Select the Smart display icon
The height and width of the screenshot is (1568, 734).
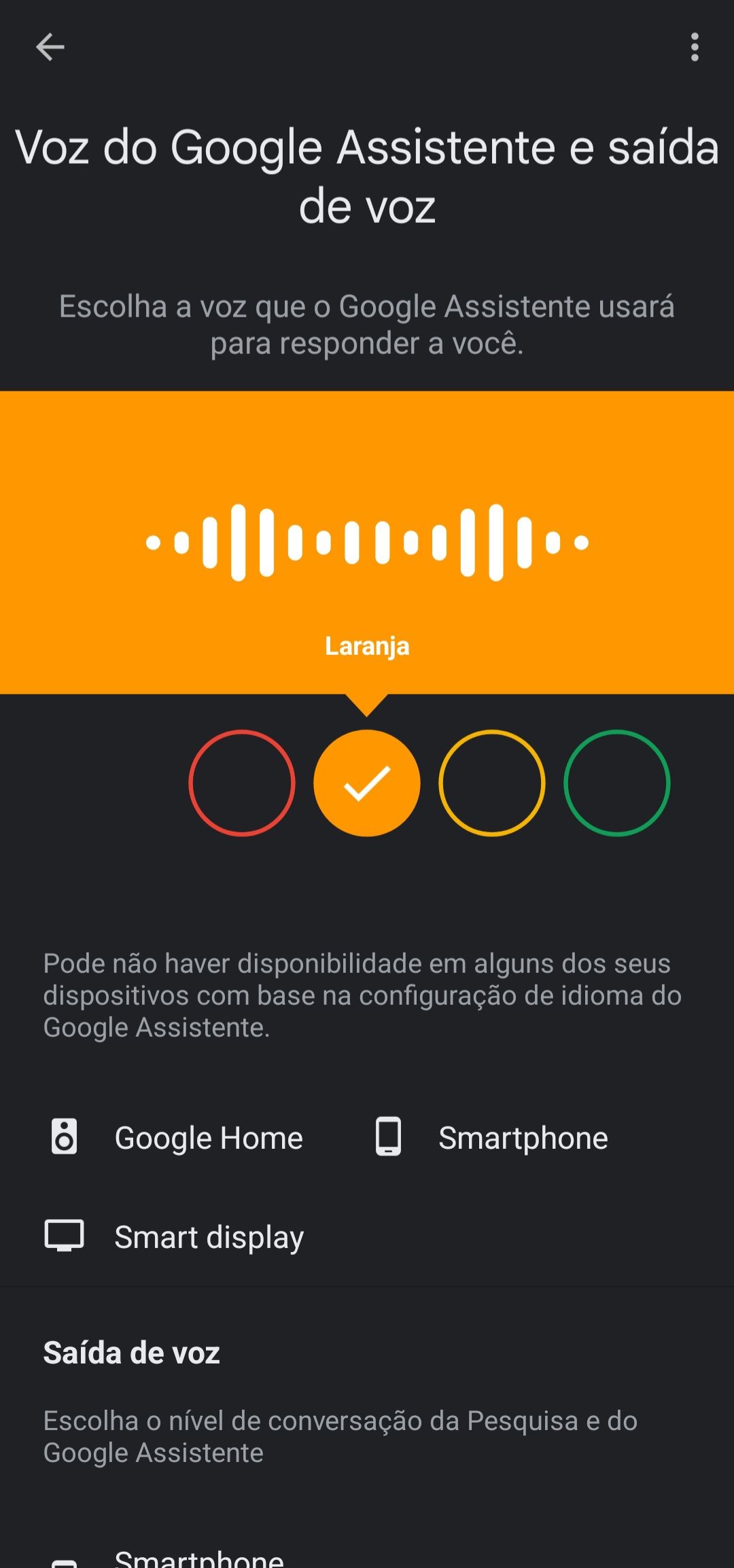(66, 1236)
